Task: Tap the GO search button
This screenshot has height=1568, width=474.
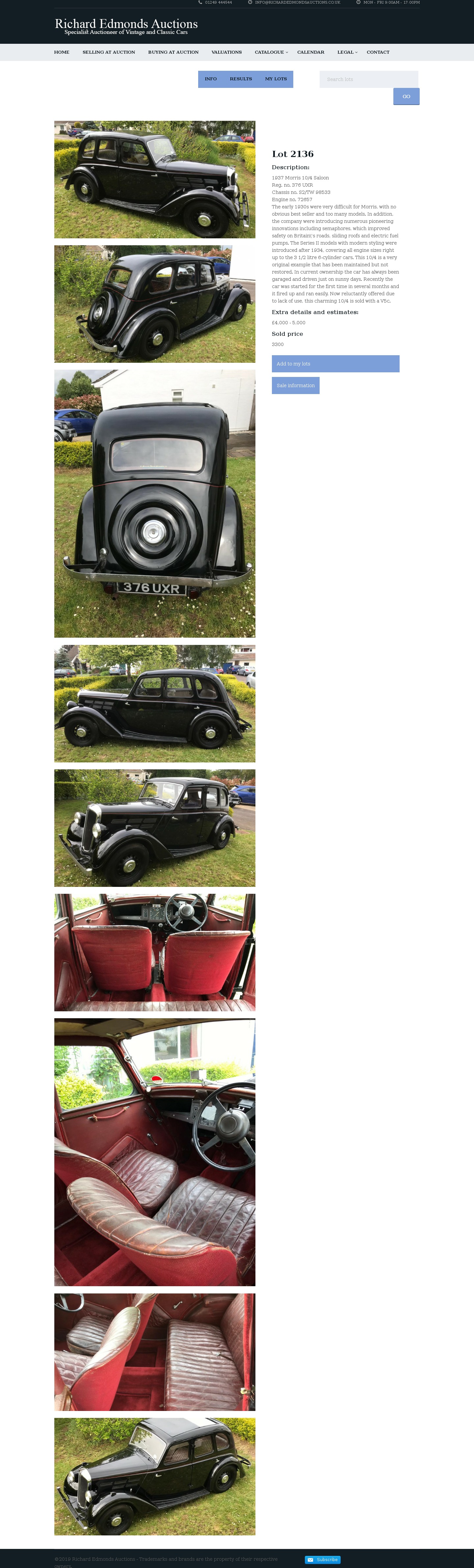Action: click(406, 96)
